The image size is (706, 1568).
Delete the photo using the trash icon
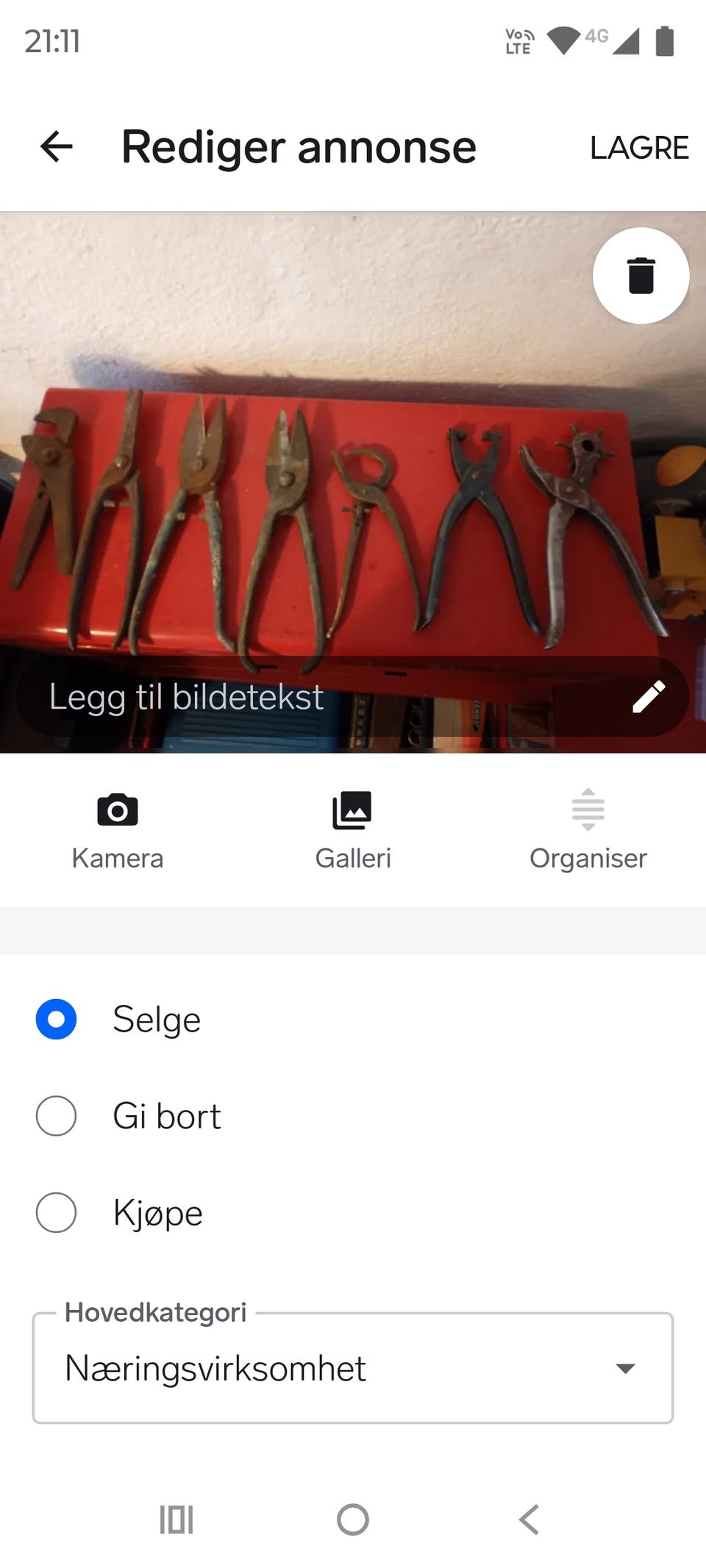[641, 276]
